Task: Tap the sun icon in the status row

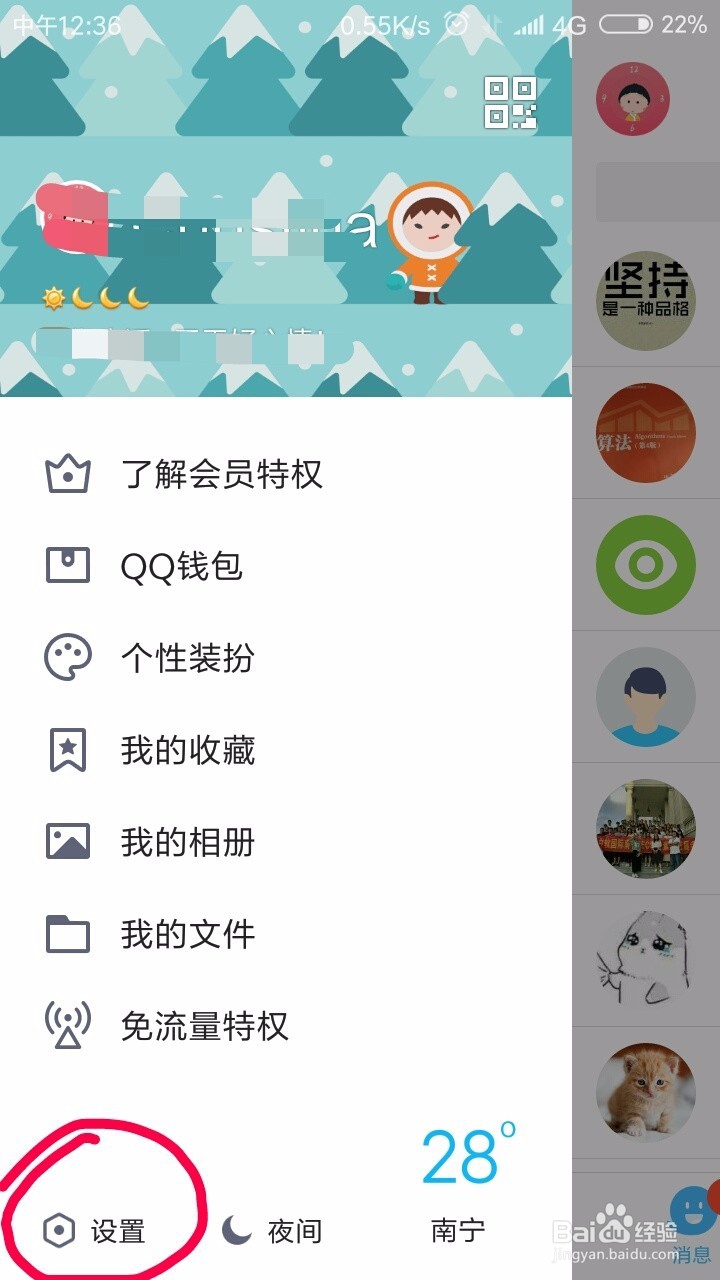Action: [x=50, y=296]
